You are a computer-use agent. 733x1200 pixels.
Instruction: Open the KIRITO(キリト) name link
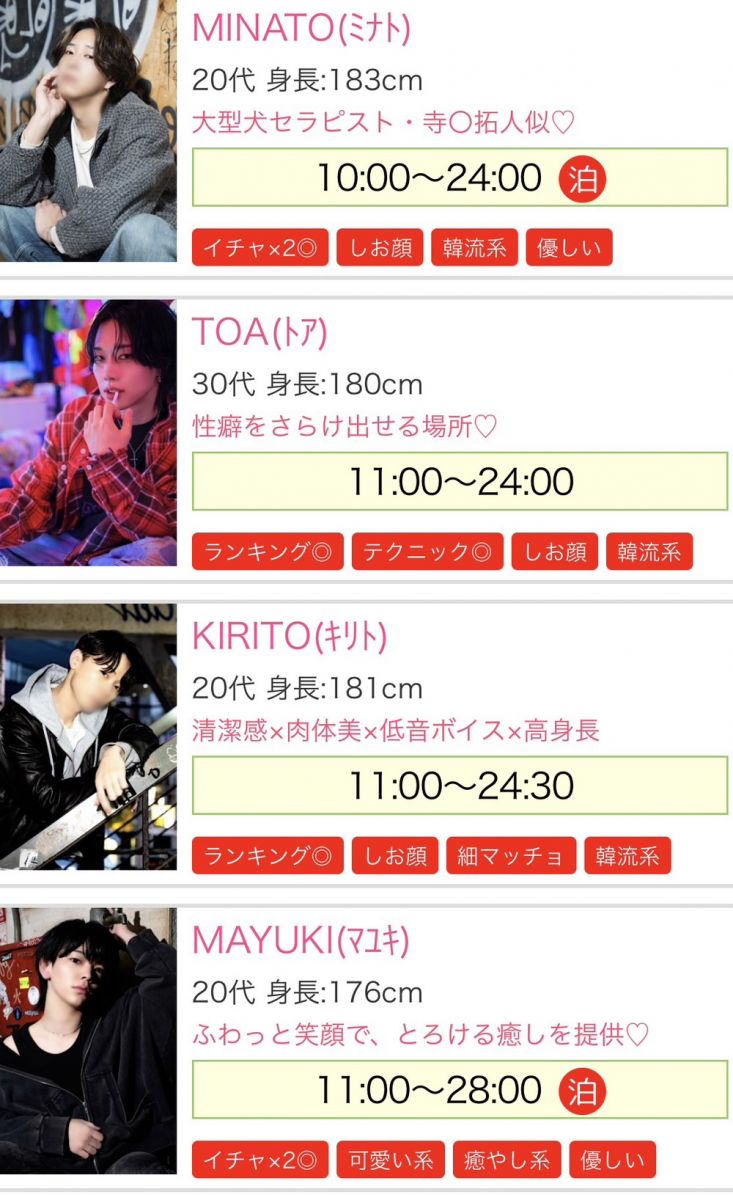pos(289,637)
